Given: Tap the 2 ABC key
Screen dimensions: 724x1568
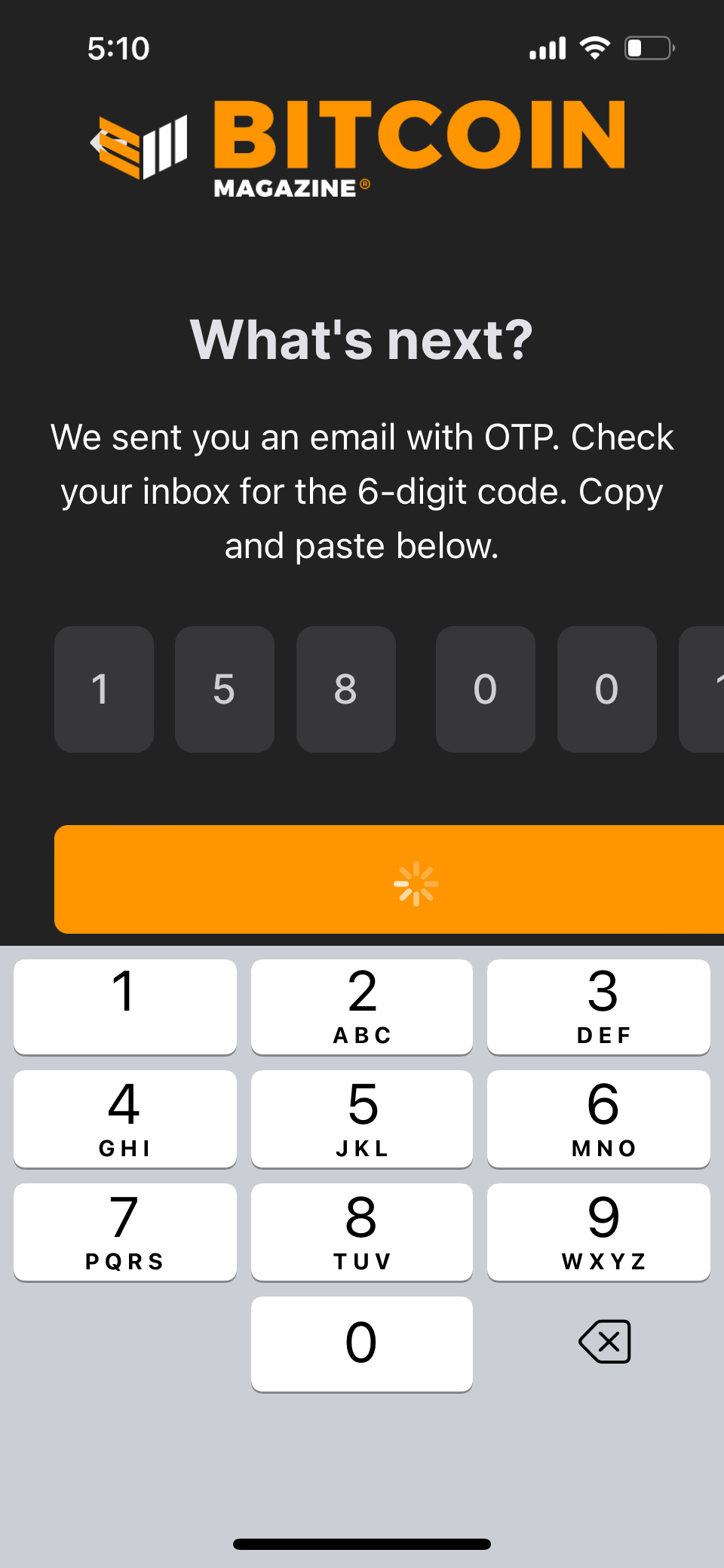Looking at the screenshot, I should (x=362, y=1006).
